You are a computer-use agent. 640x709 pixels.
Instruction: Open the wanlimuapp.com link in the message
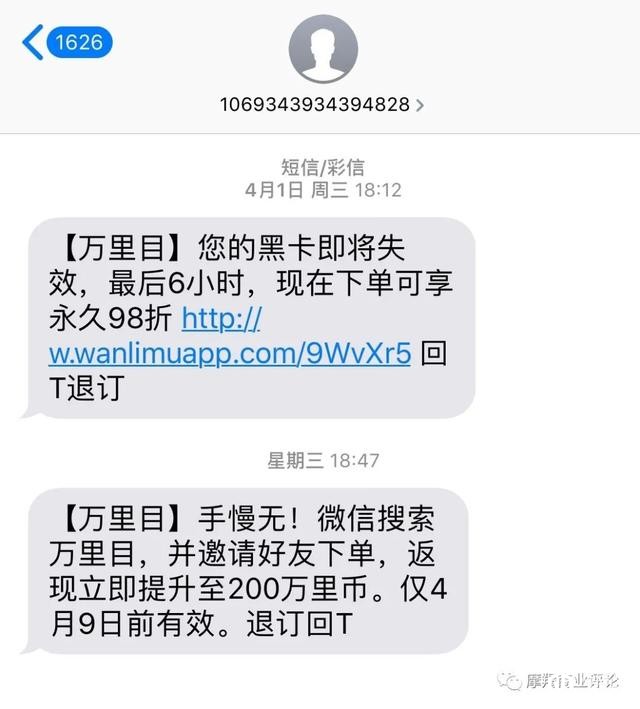(229, 354)
